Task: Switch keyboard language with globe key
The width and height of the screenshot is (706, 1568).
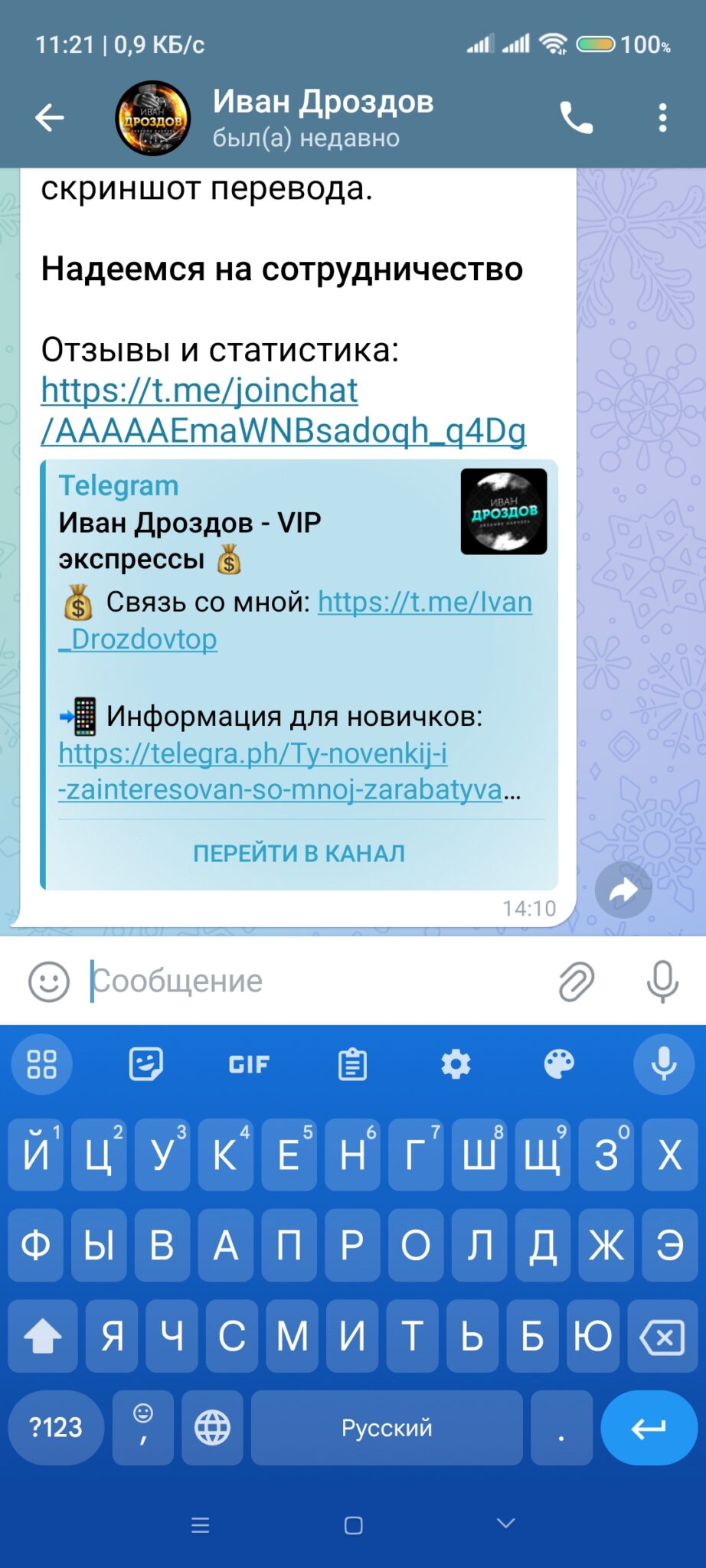Action: point(212,1428)
